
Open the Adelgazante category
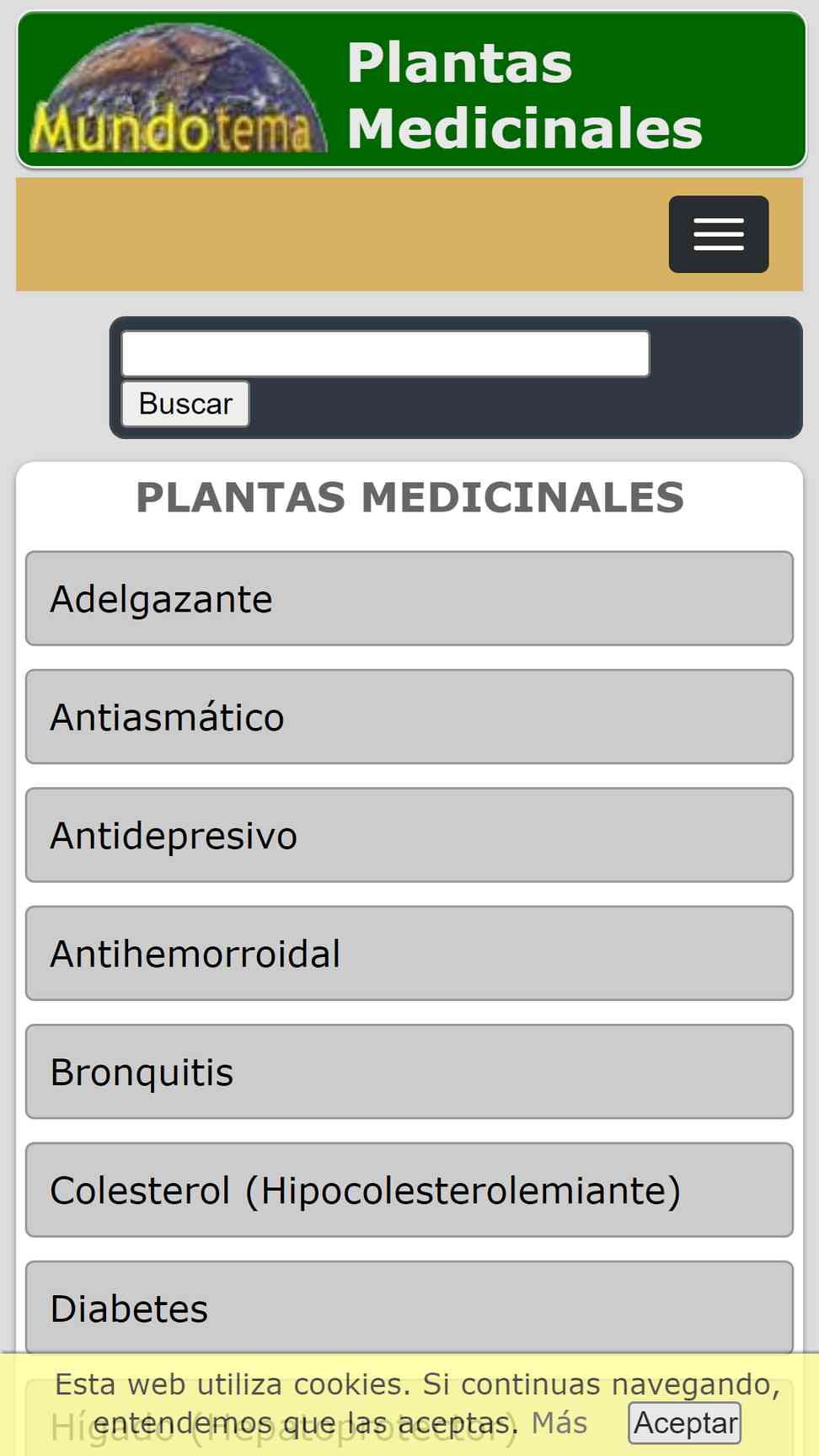[x=409, y=599]
